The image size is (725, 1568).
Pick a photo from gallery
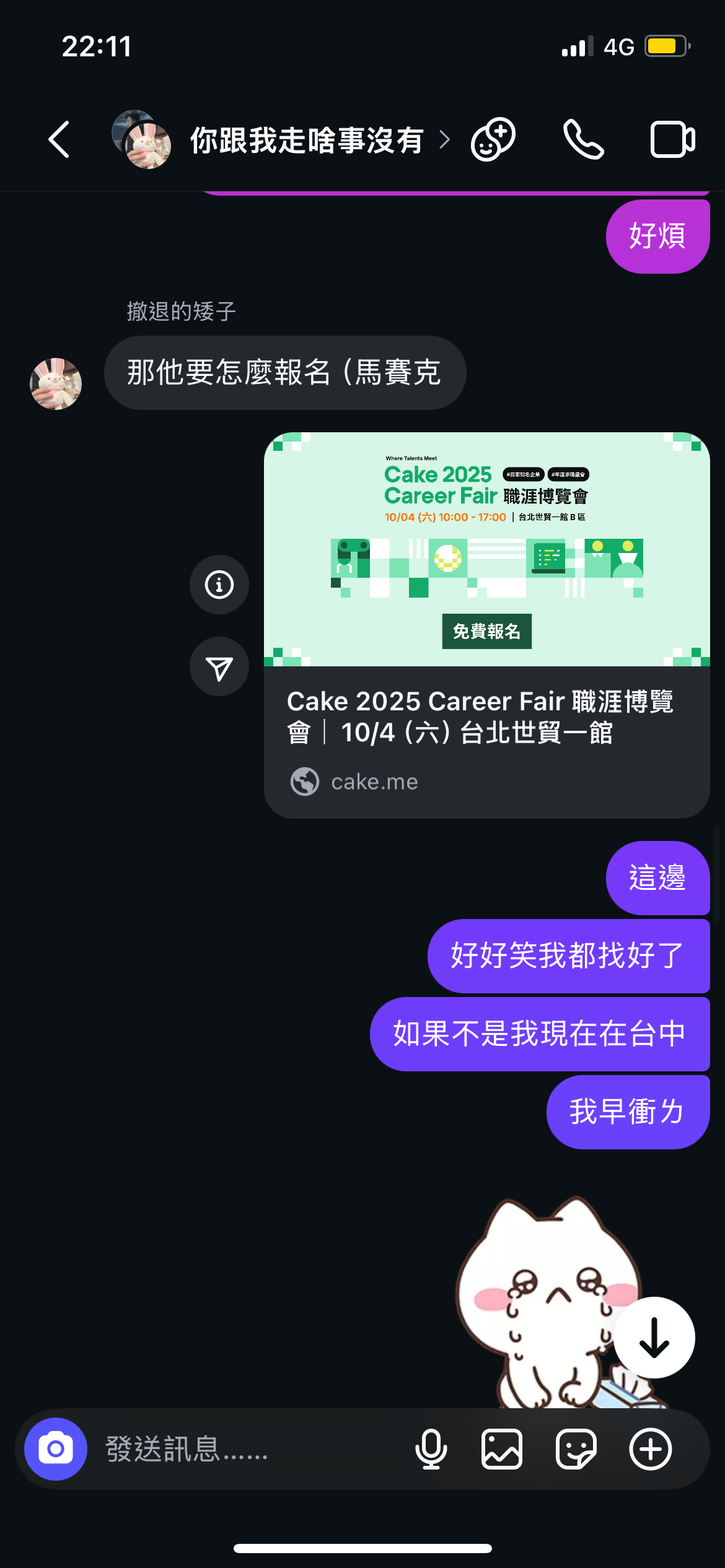[x=502, y=1449]
